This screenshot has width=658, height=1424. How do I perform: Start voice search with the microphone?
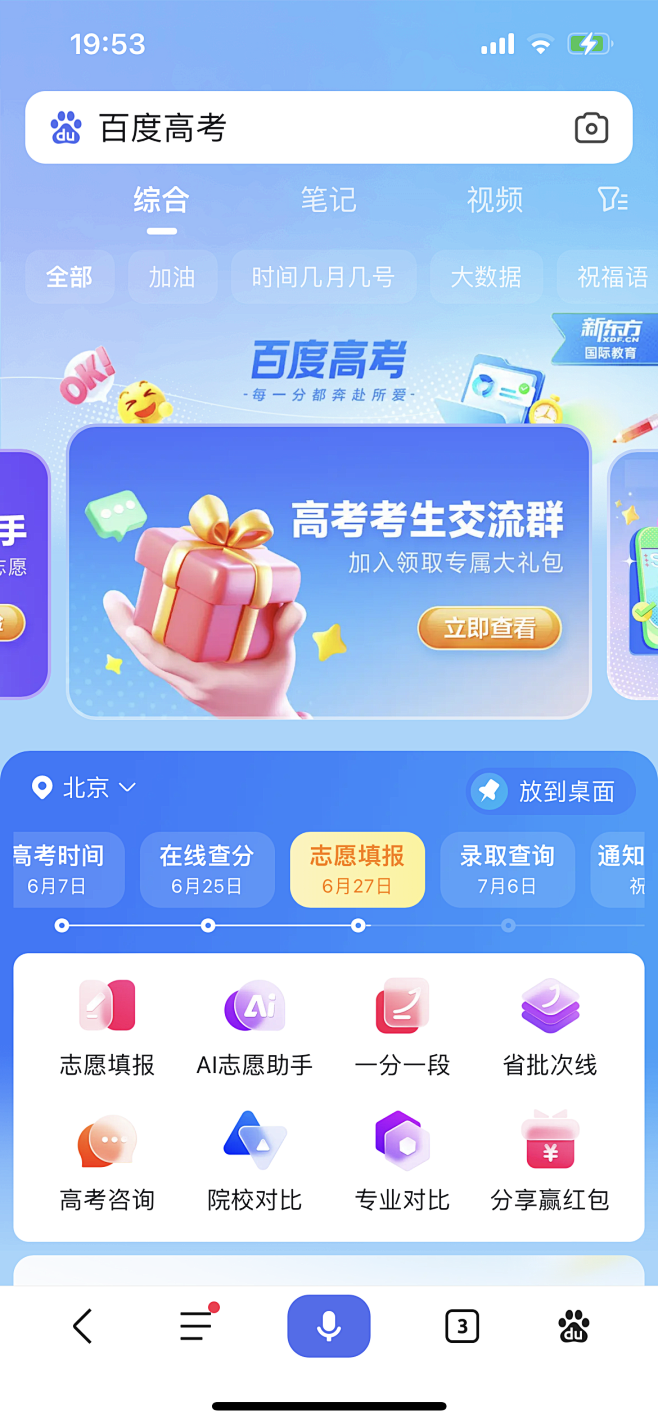coord(329,1326)
